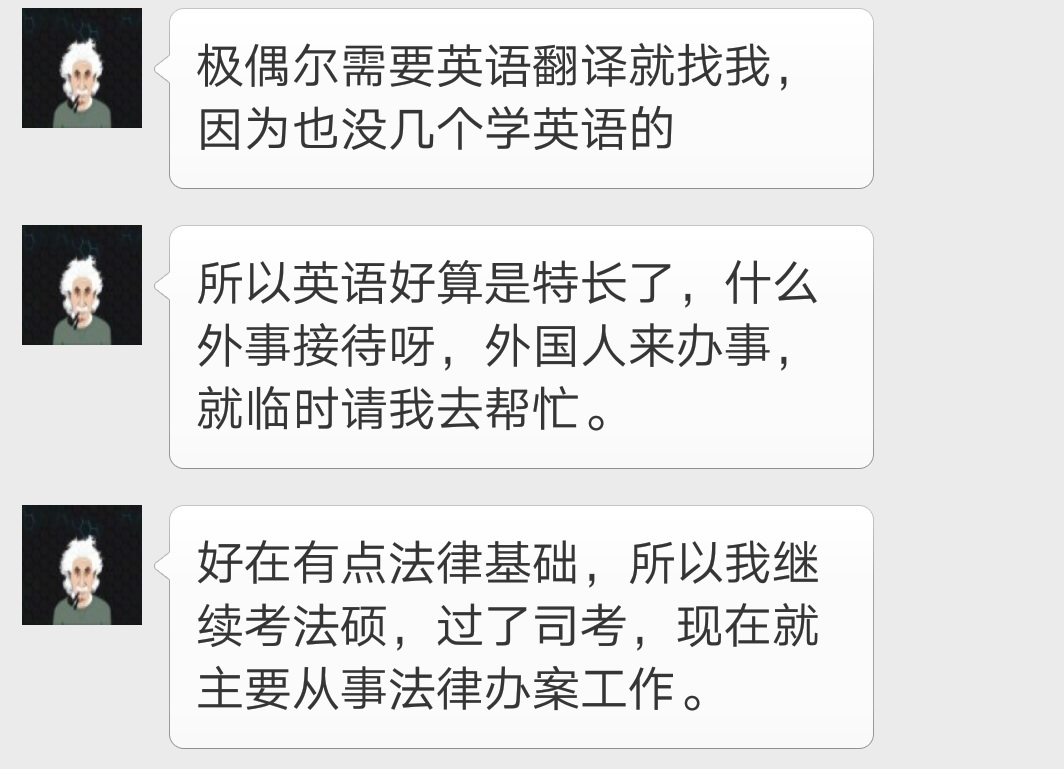Screen dimensions: 1064x769
Task: Tap the avatar next to "所以英语好算是特长了" message
Action: (82, 285)
